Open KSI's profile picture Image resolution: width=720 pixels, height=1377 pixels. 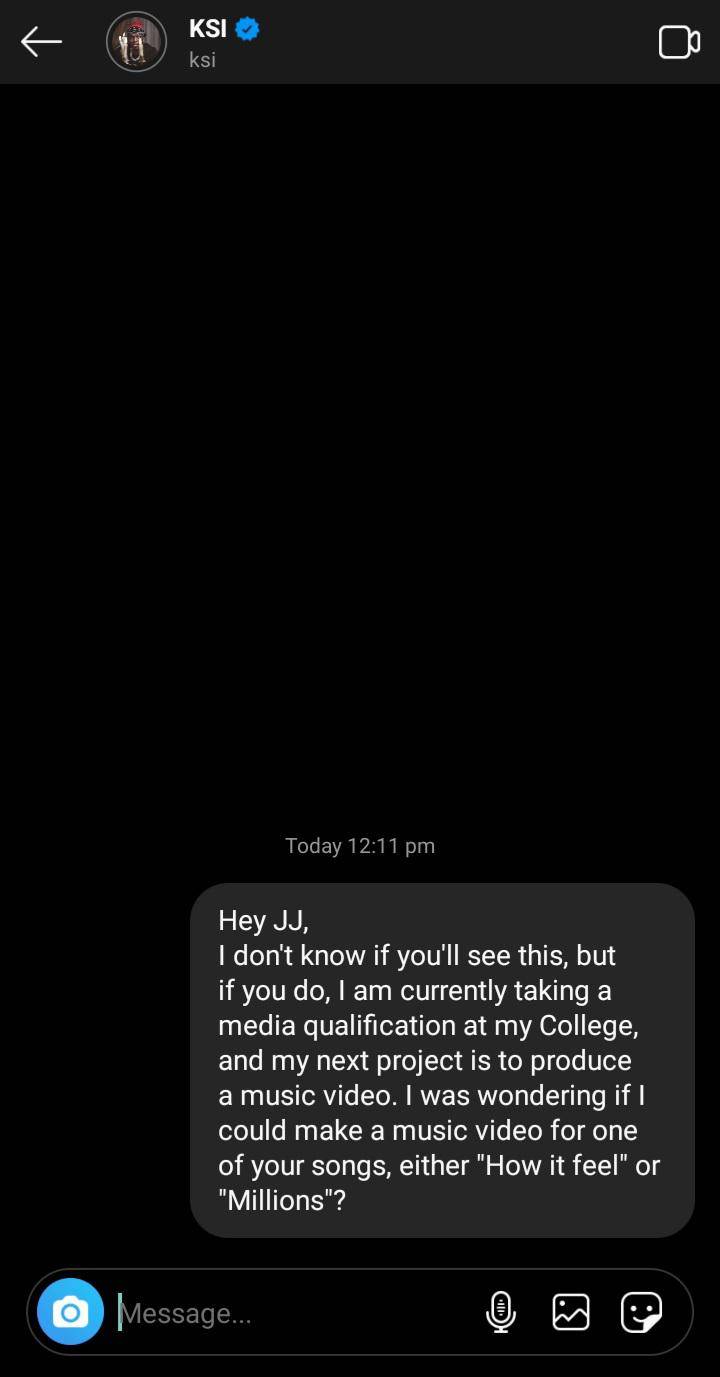(136, 42)
